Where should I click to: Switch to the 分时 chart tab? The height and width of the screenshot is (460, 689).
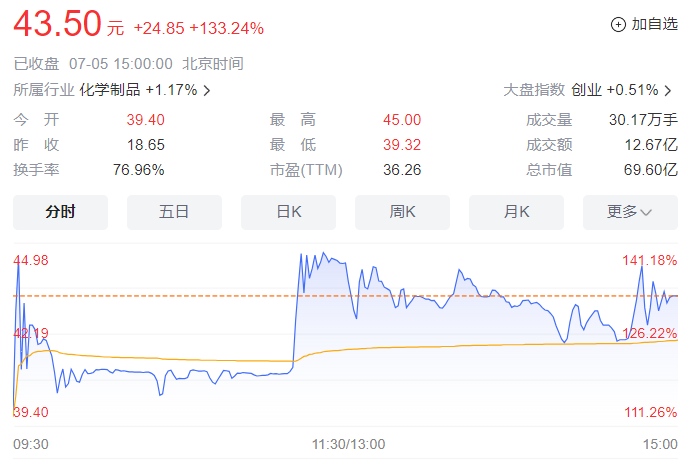[x=60, y=212]
